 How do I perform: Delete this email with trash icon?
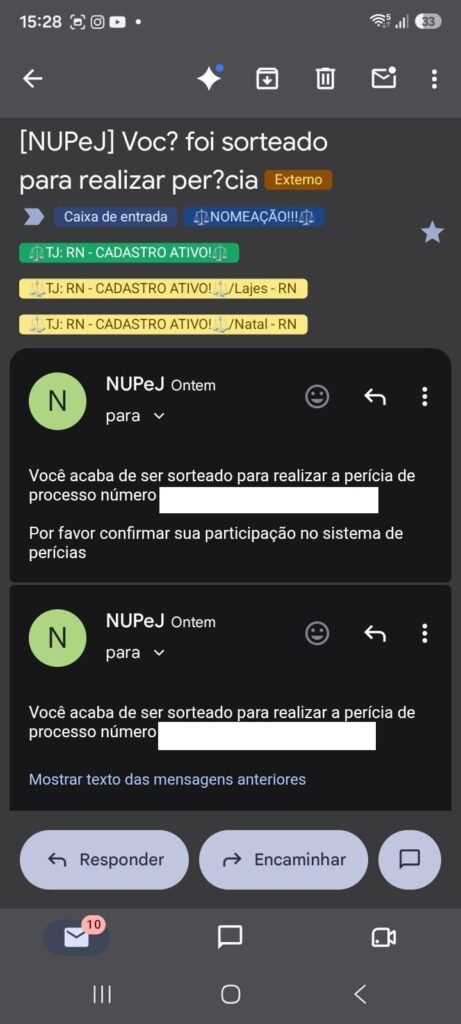pyautogui.click(x=325, y=79)
